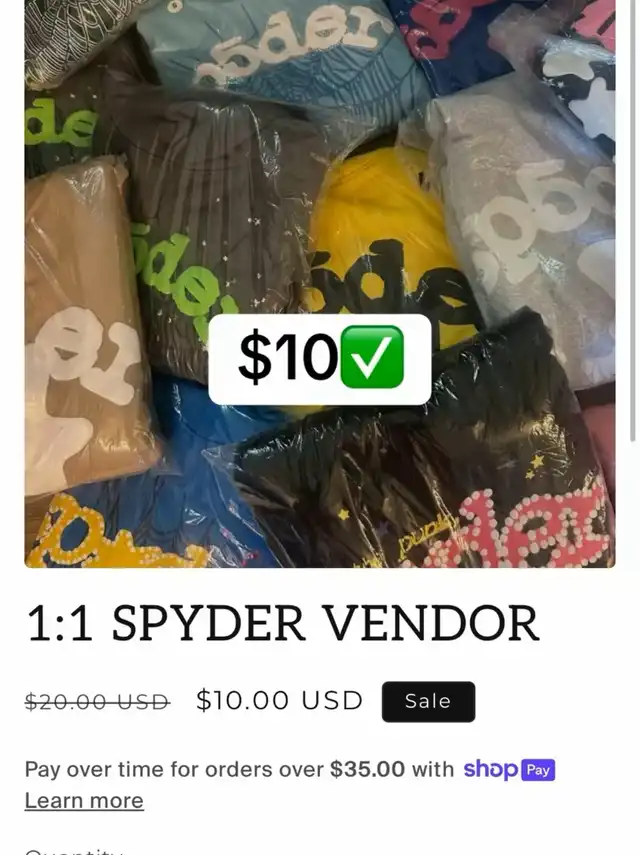The width and height of the screenshot is (640, 855).
Task: Follow the Learn more link for Shop Pay
Action: pyautogui.click(x=84, y=801)
